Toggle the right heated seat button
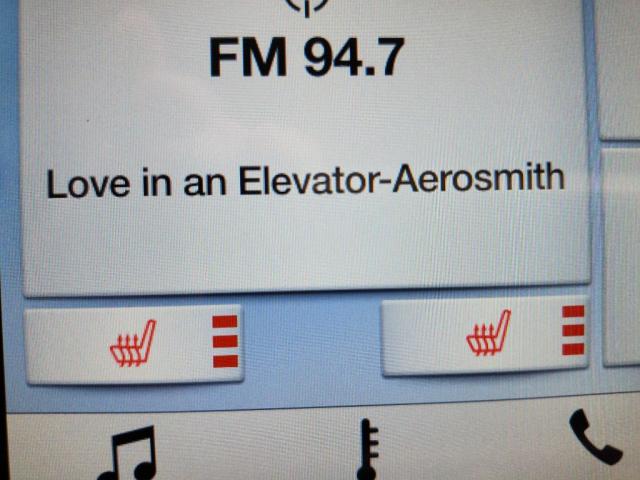Image resolution: width=640 pixels, height=480 pixels. (x=486, y=336)
